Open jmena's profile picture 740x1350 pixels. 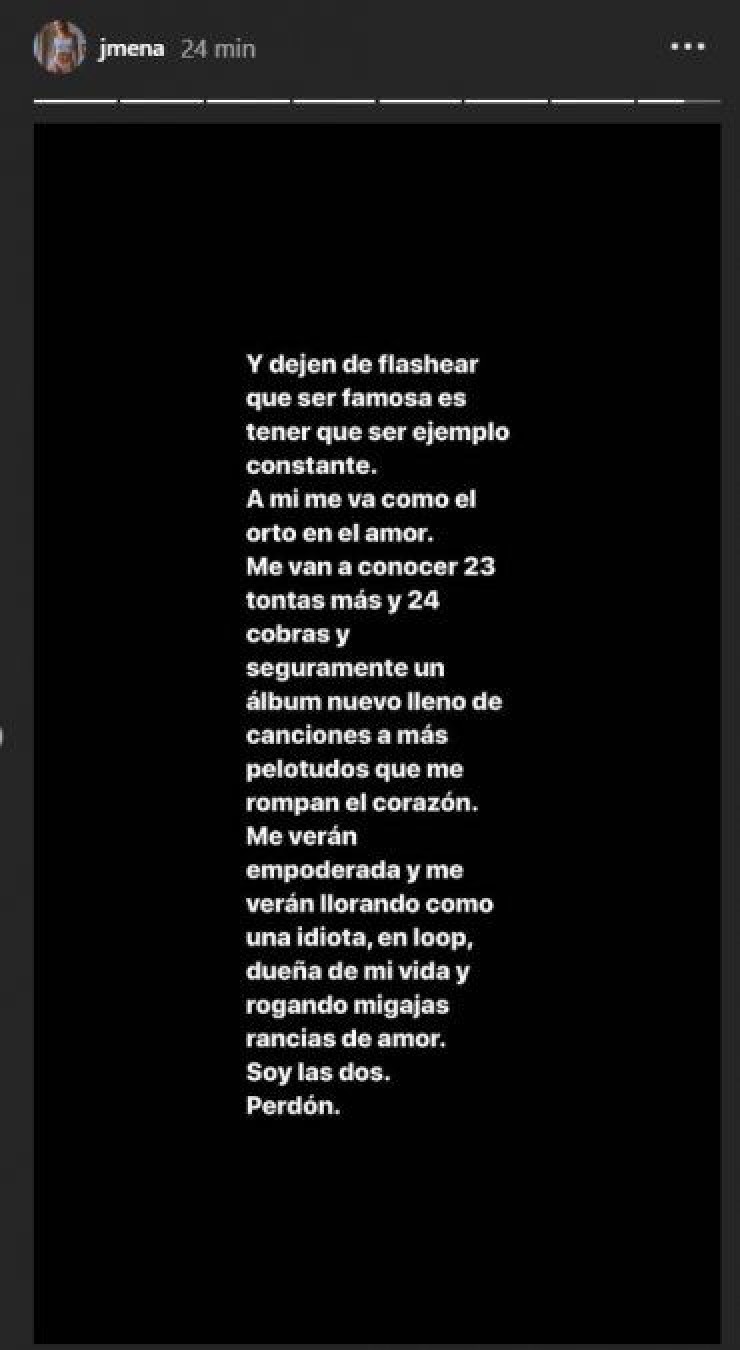pyautogui.click(x=59, y=48)
